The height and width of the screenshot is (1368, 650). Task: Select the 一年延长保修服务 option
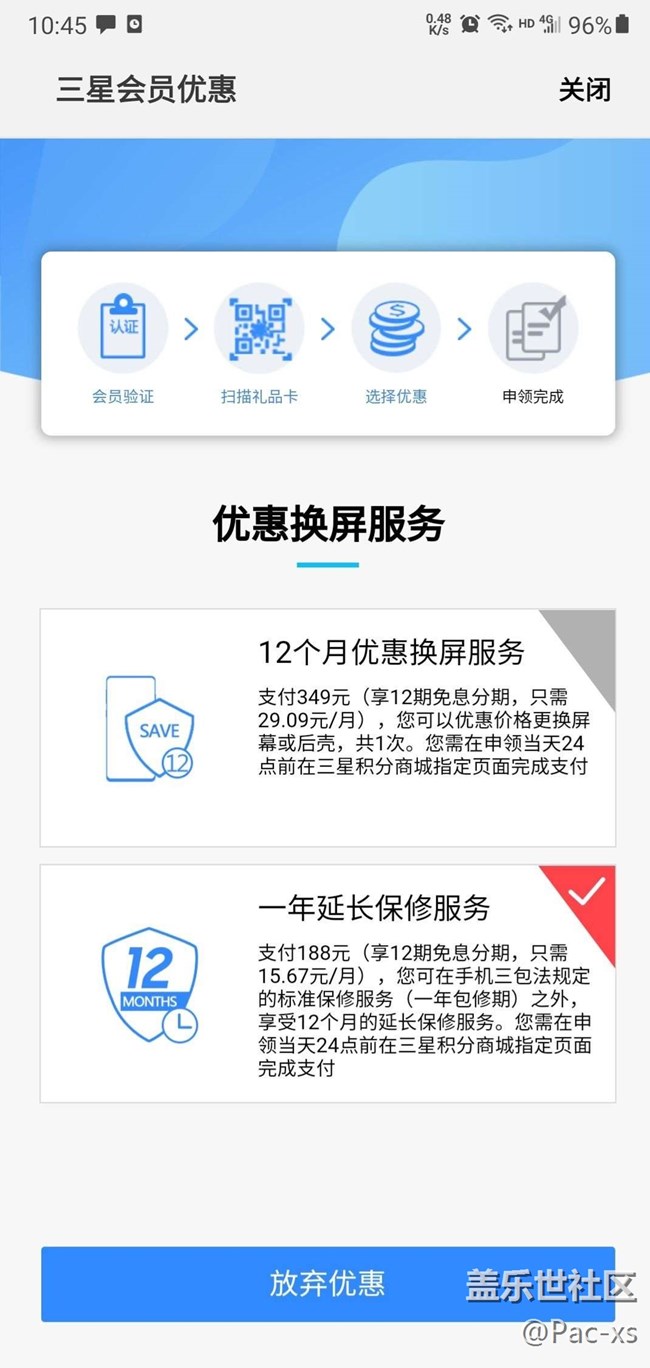[327, 984]
